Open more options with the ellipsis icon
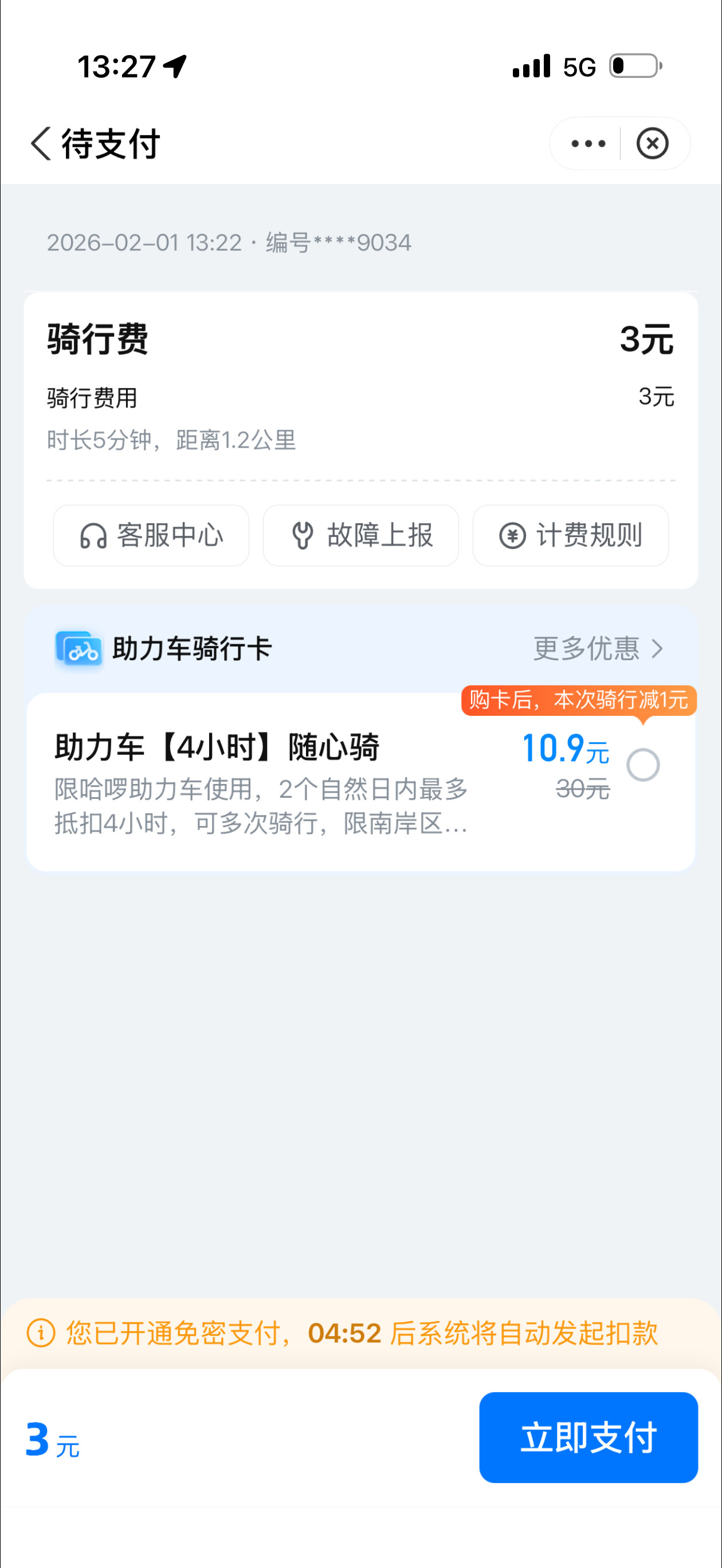The width and height of the screenshot is (722, 1568). [585, 144]
